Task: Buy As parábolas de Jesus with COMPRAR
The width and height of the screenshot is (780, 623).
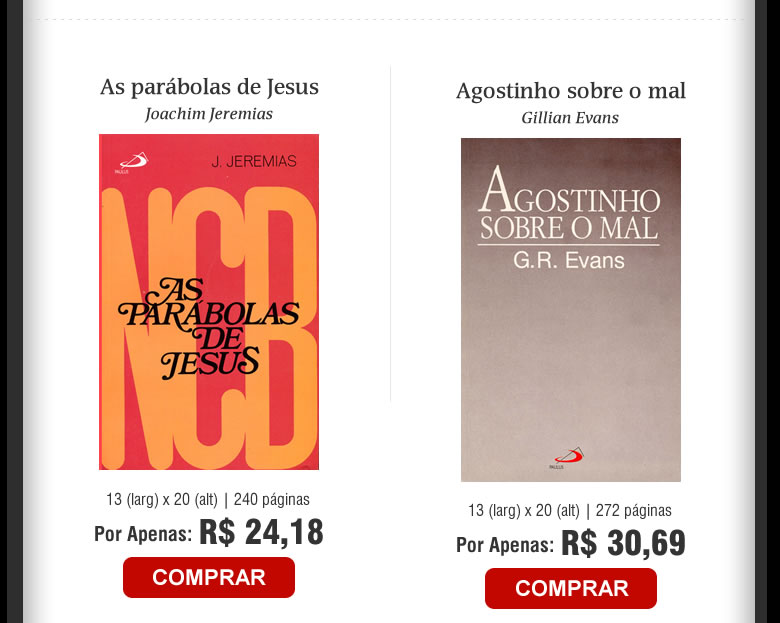Action: click(208, 577)
